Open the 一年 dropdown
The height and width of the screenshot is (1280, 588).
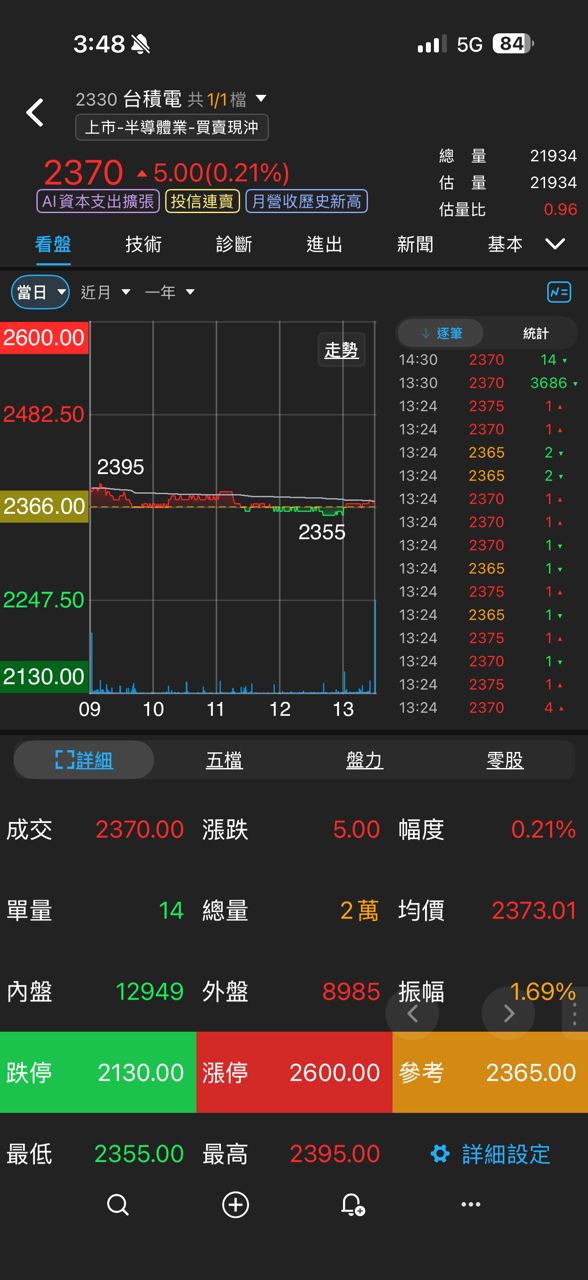pos(169,292)
